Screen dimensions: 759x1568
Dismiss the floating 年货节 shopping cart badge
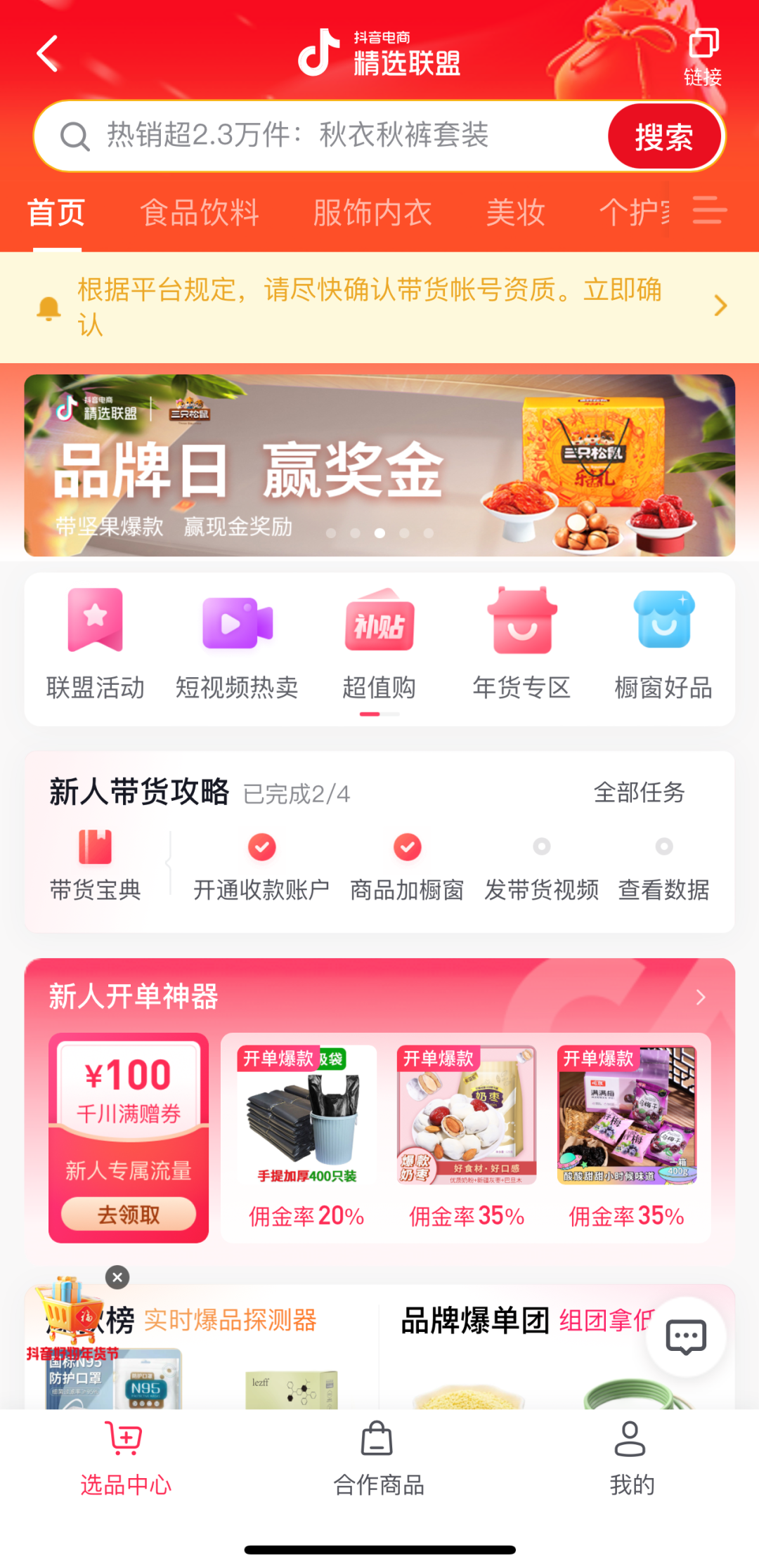click(x=117, y=1277)
